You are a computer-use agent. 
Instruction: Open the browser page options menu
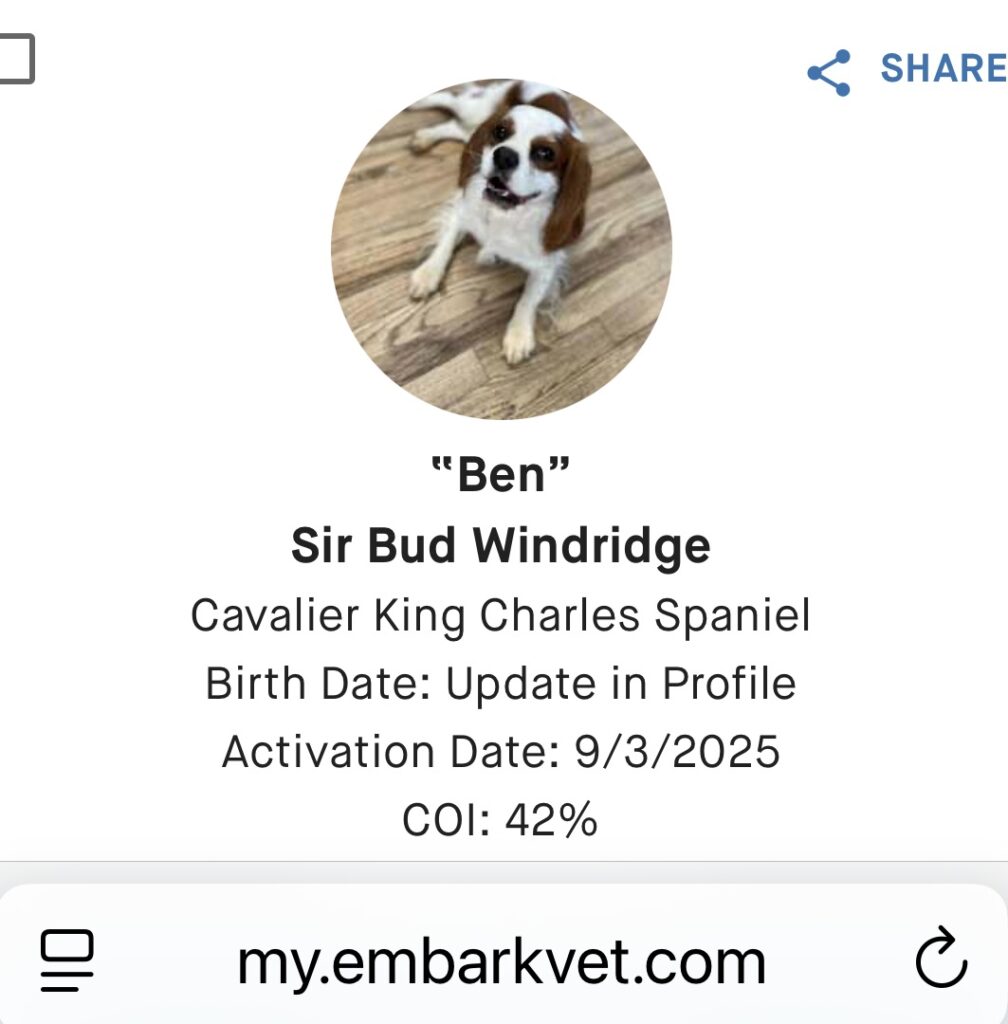coord(67,960)
